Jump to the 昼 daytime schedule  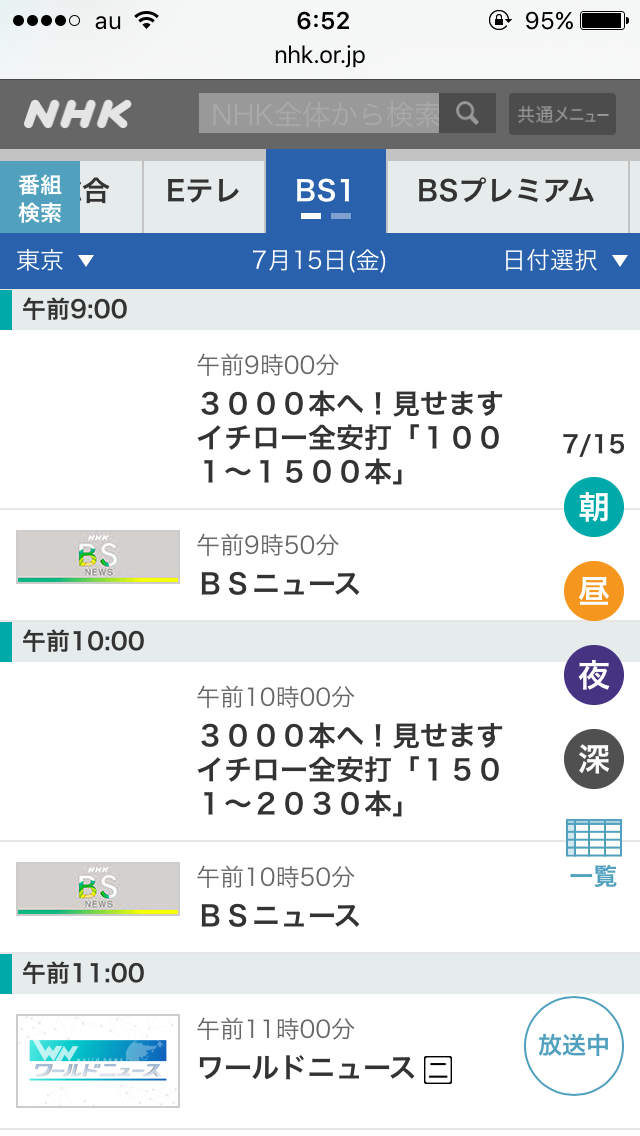point(593,592)
